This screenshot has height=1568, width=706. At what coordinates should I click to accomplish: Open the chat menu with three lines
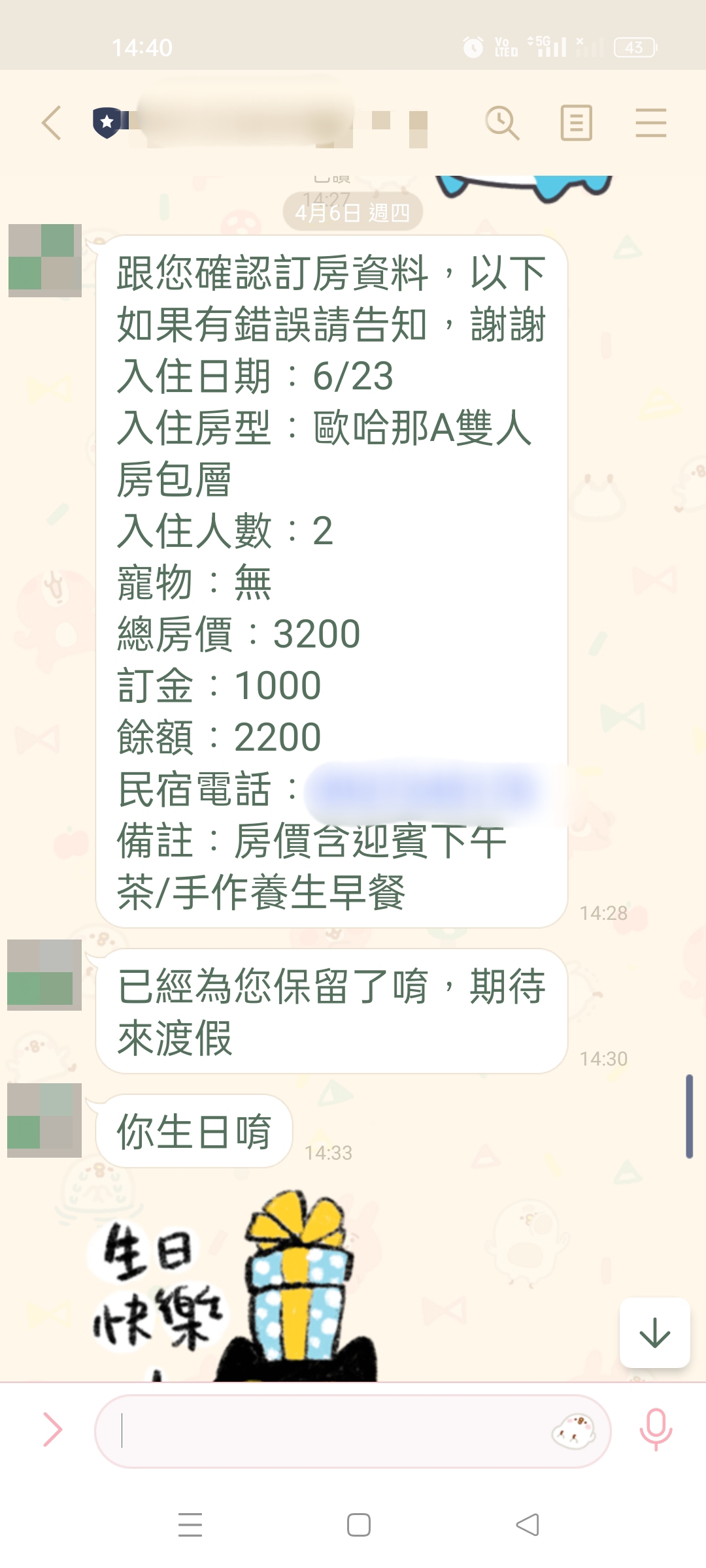click(651, 123)
